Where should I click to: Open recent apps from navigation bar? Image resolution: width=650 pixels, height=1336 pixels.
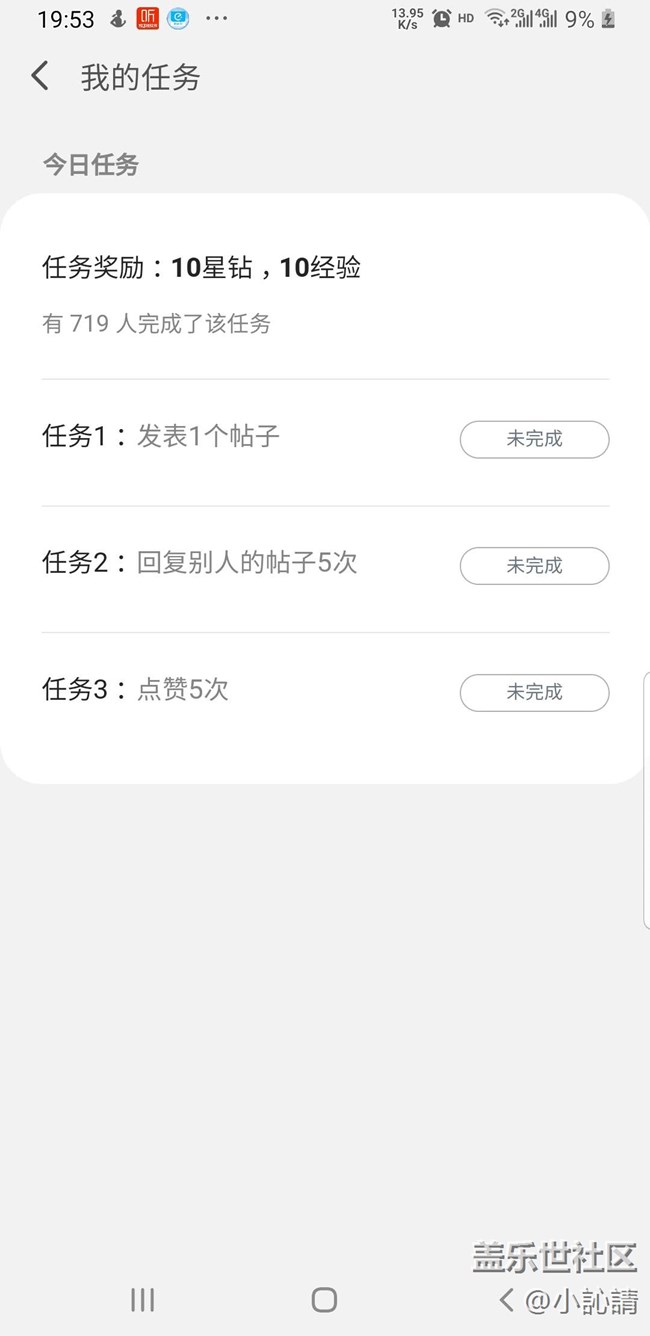coord(142,1299)
